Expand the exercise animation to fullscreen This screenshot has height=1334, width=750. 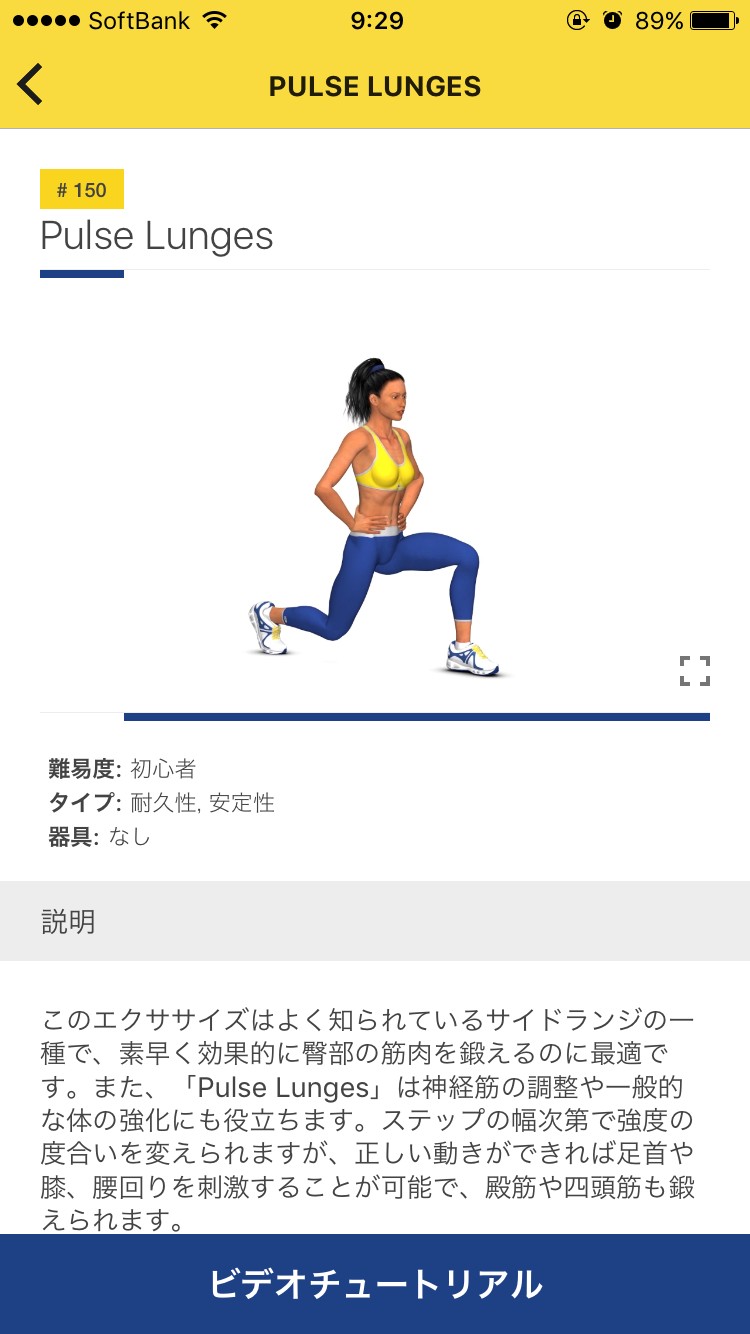coord(695,671)
